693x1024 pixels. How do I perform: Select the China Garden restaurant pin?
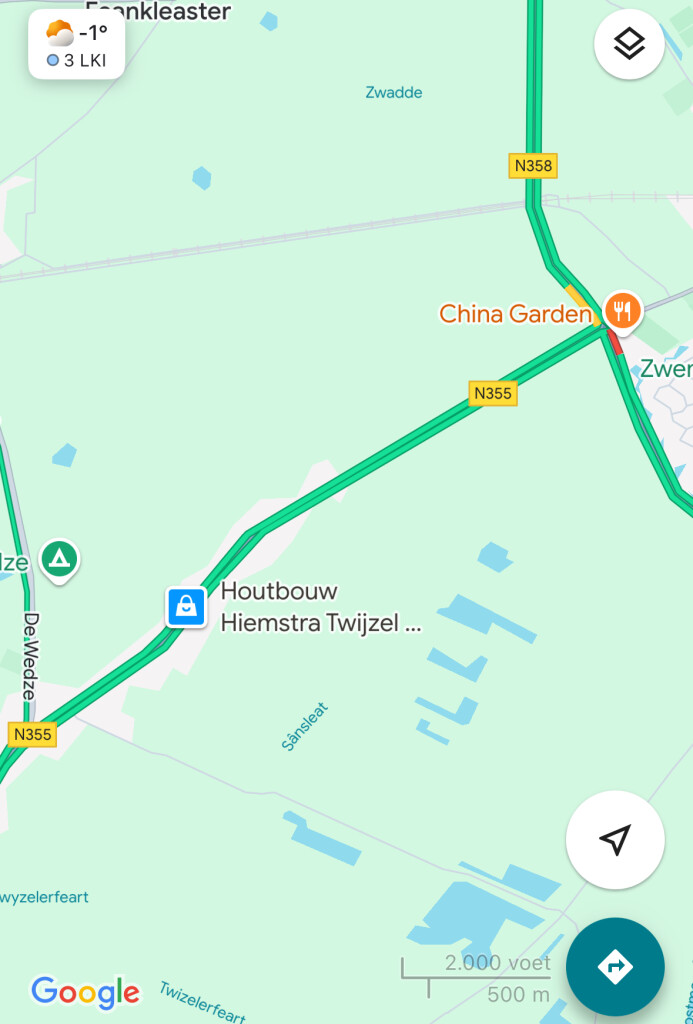[x=622, y=312]
